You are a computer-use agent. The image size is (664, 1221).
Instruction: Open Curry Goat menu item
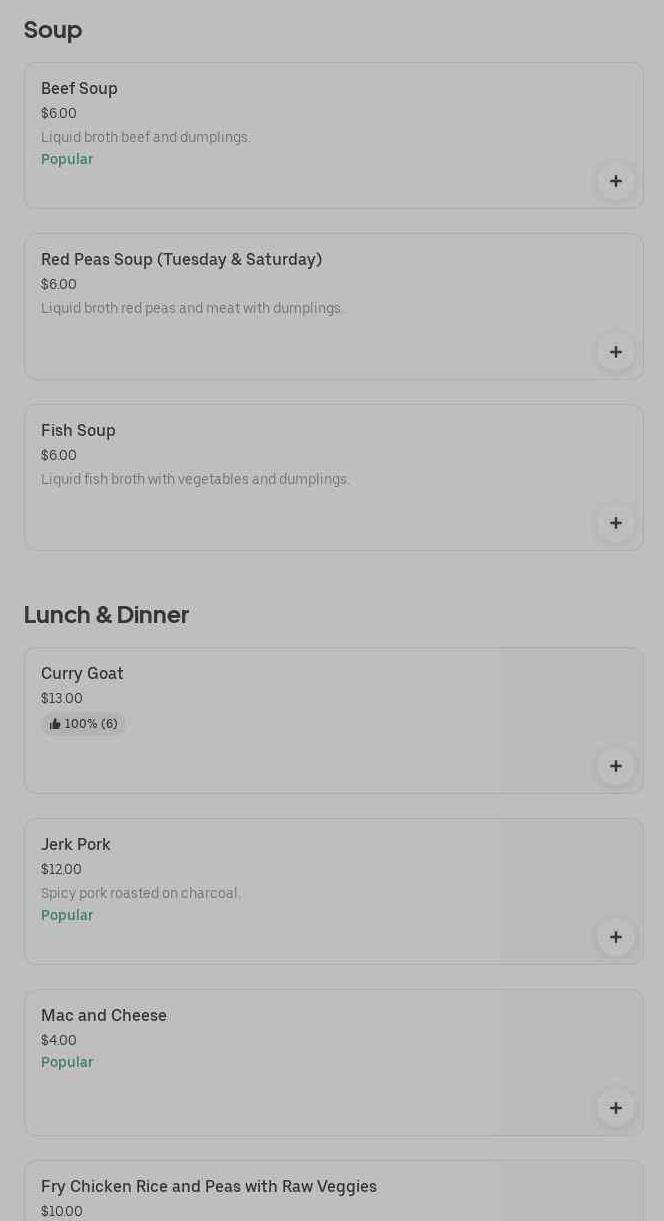coord(334,721)
